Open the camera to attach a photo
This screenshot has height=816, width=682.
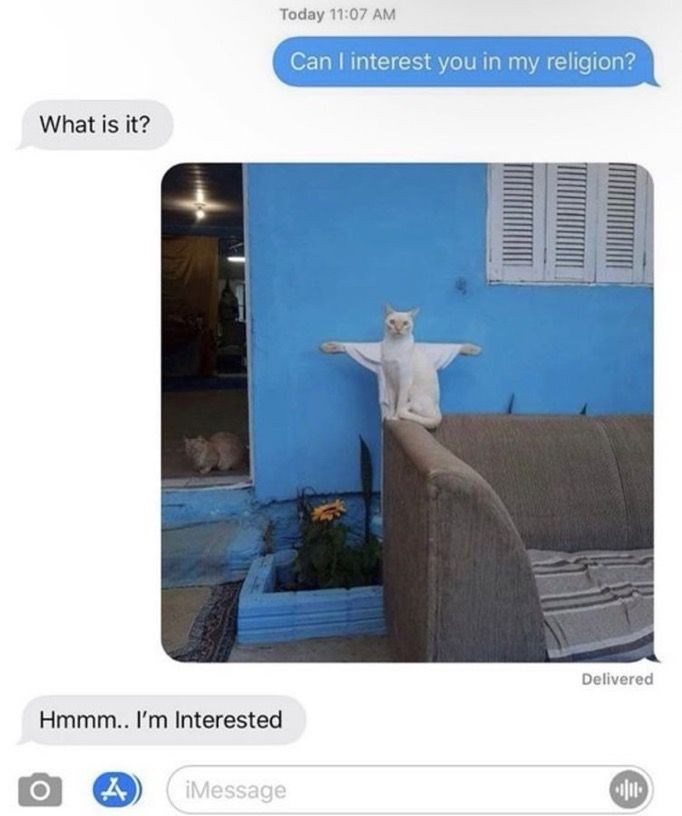pos(38,790)
